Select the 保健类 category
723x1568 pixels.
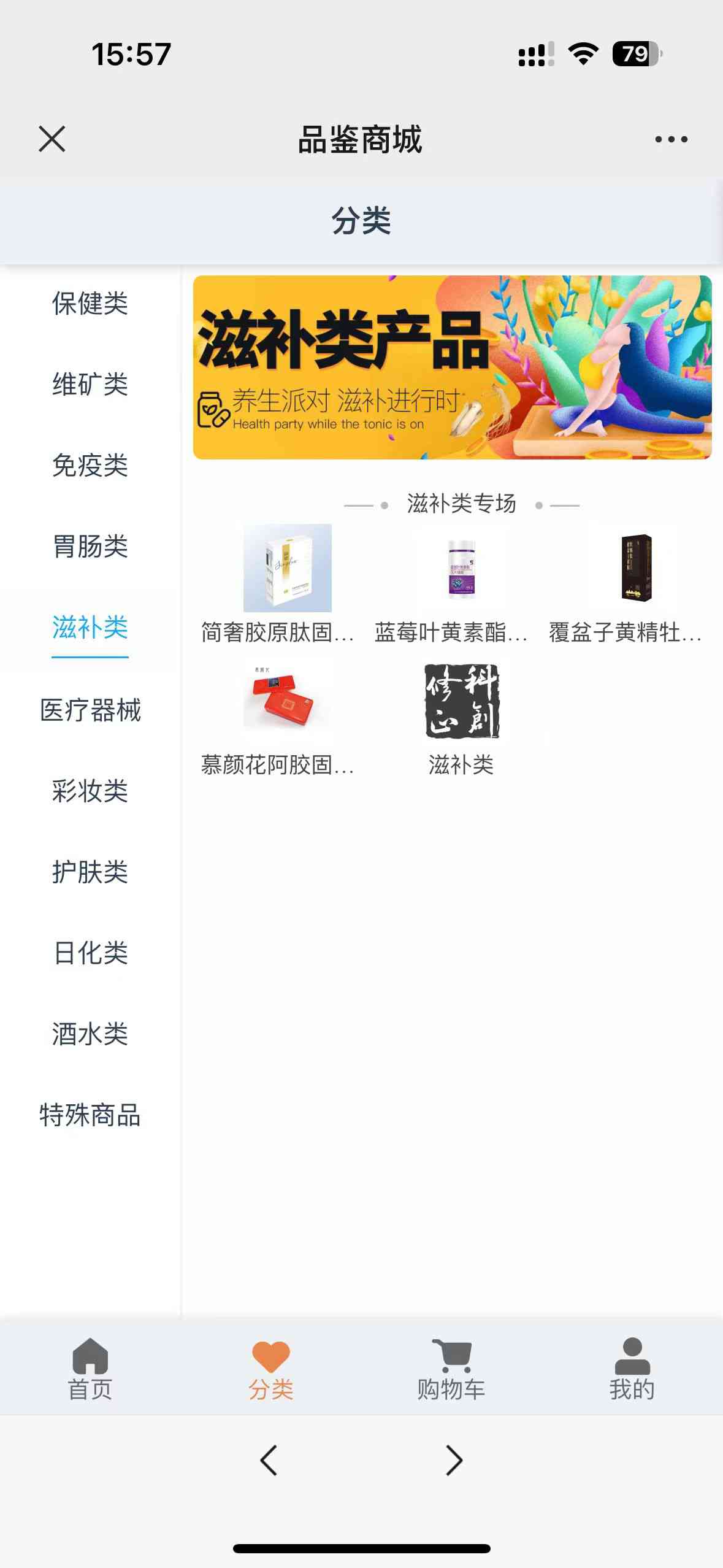pos(90,304)
